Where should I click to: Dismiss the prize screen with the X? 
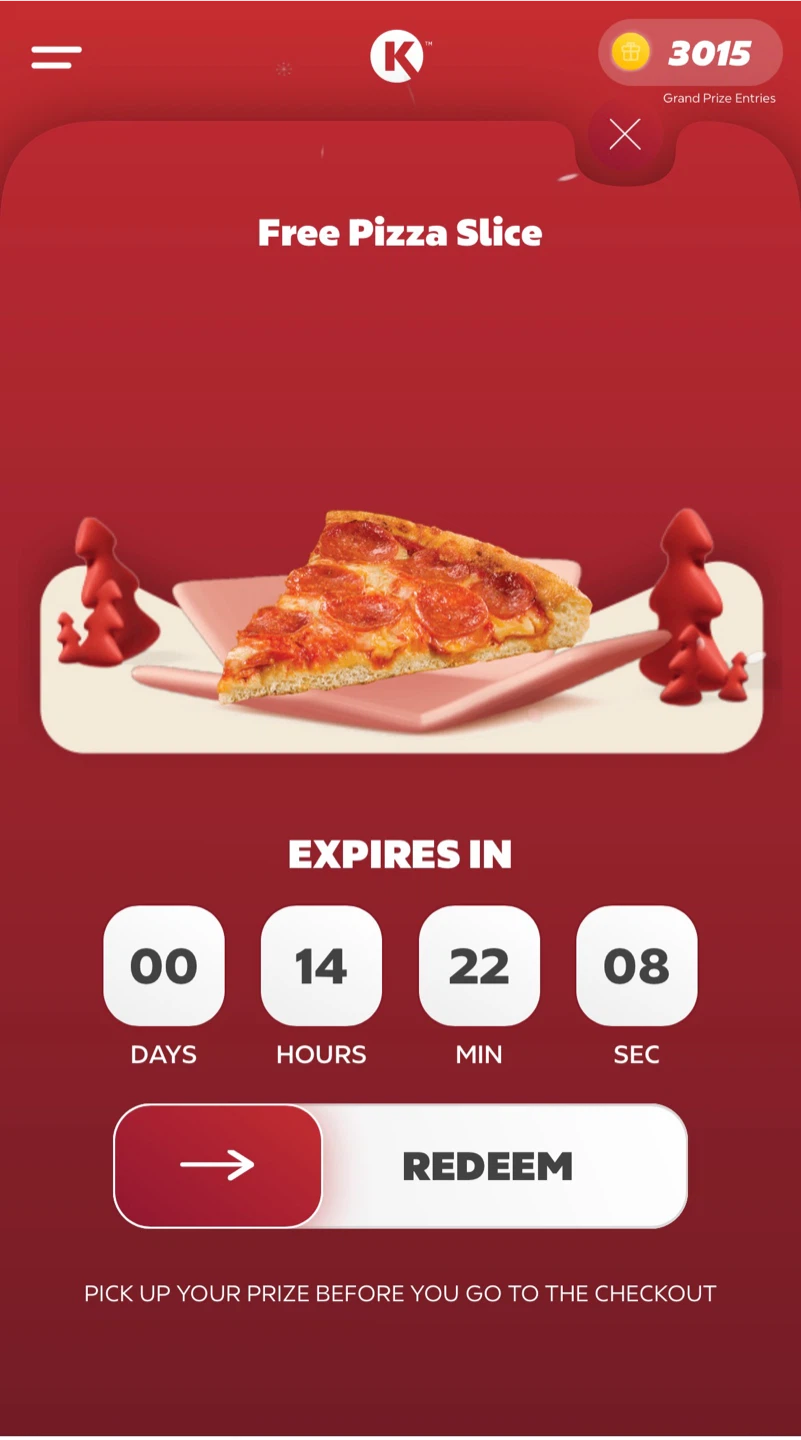(625, 134)
